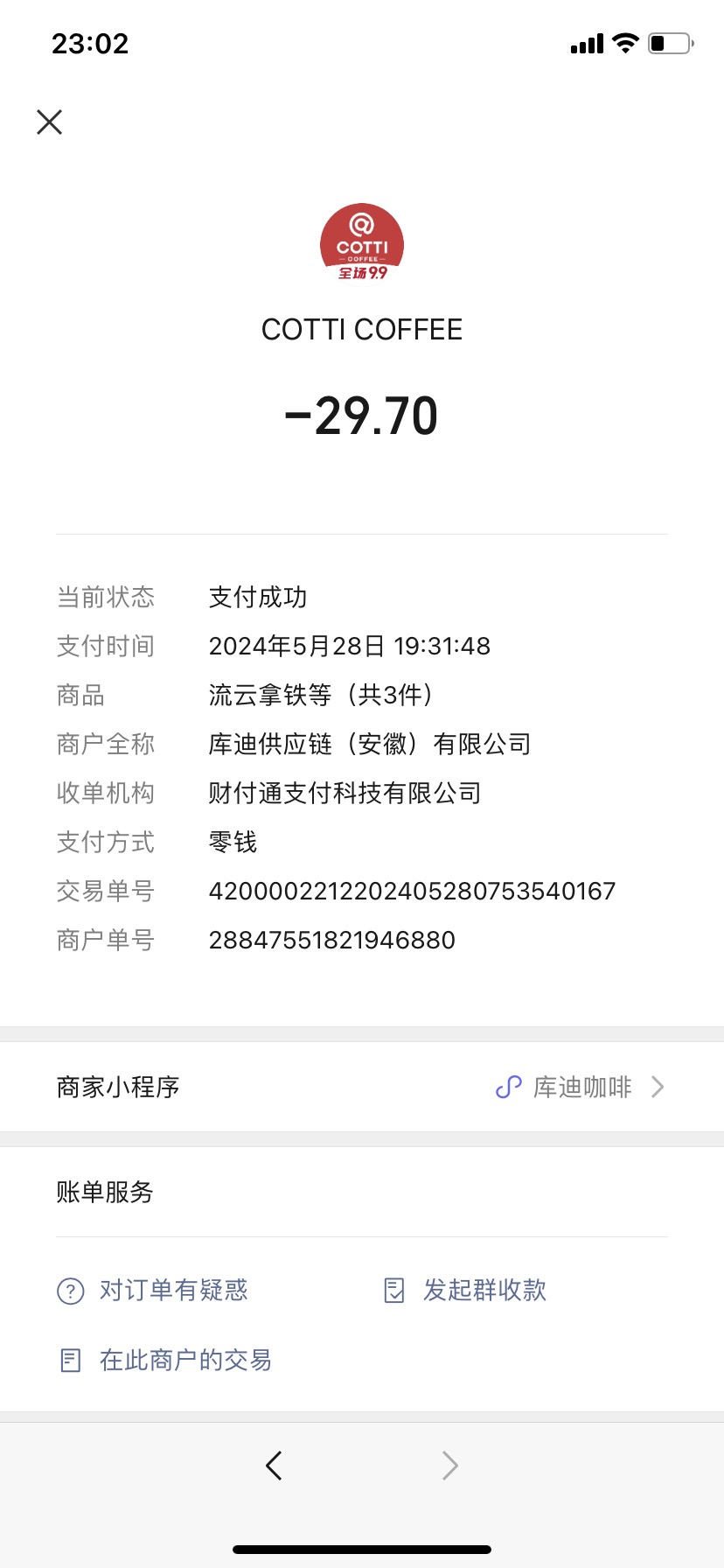Viewport: 724px width, 1568px height.
Task: Start a group collection via 发起群收款
Action: pyautogui.click(x=465, y=1290)
